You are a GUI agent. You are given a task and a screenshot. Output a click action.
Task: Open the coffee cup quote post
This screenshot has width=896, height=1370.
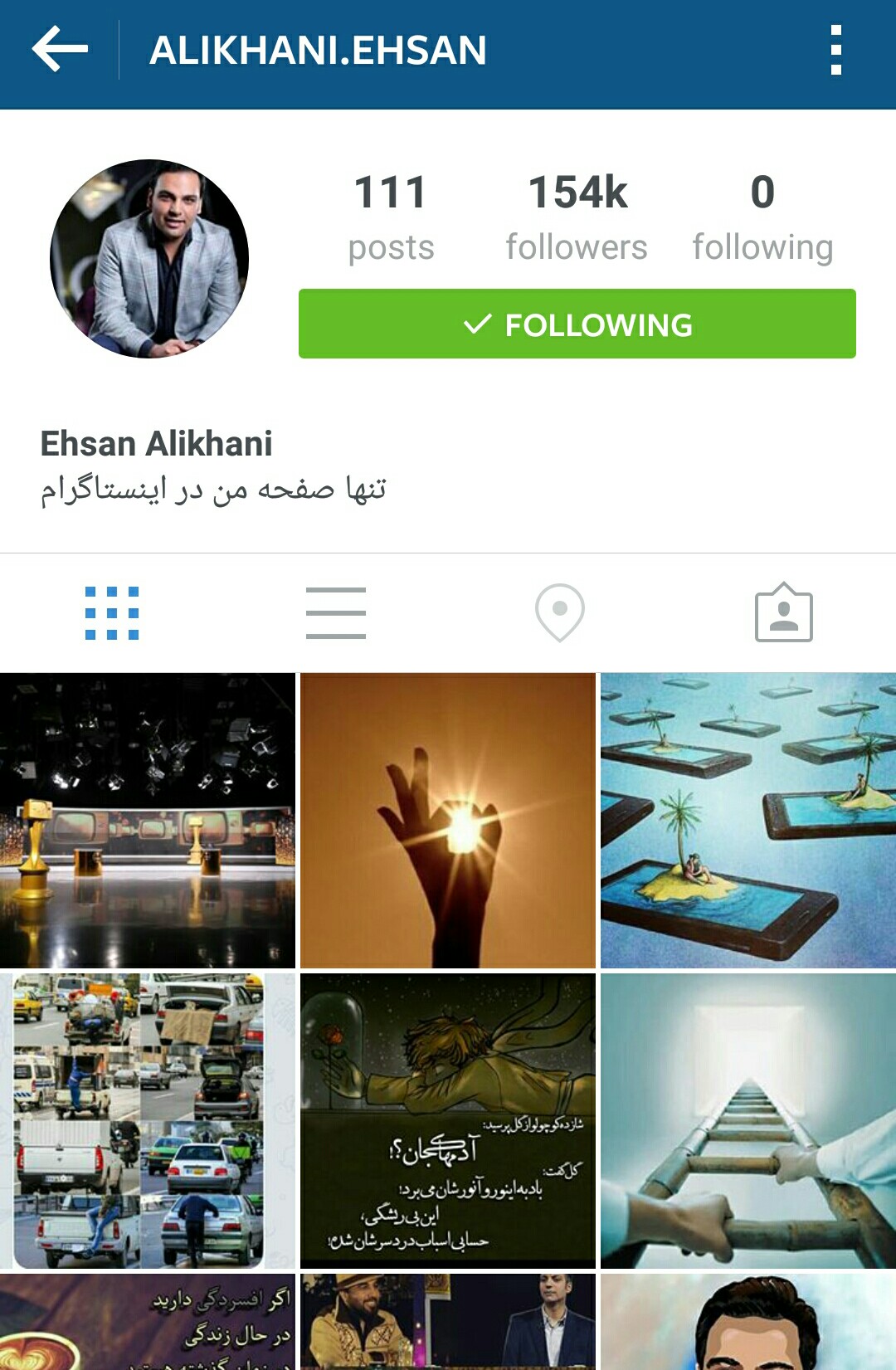148,1323
